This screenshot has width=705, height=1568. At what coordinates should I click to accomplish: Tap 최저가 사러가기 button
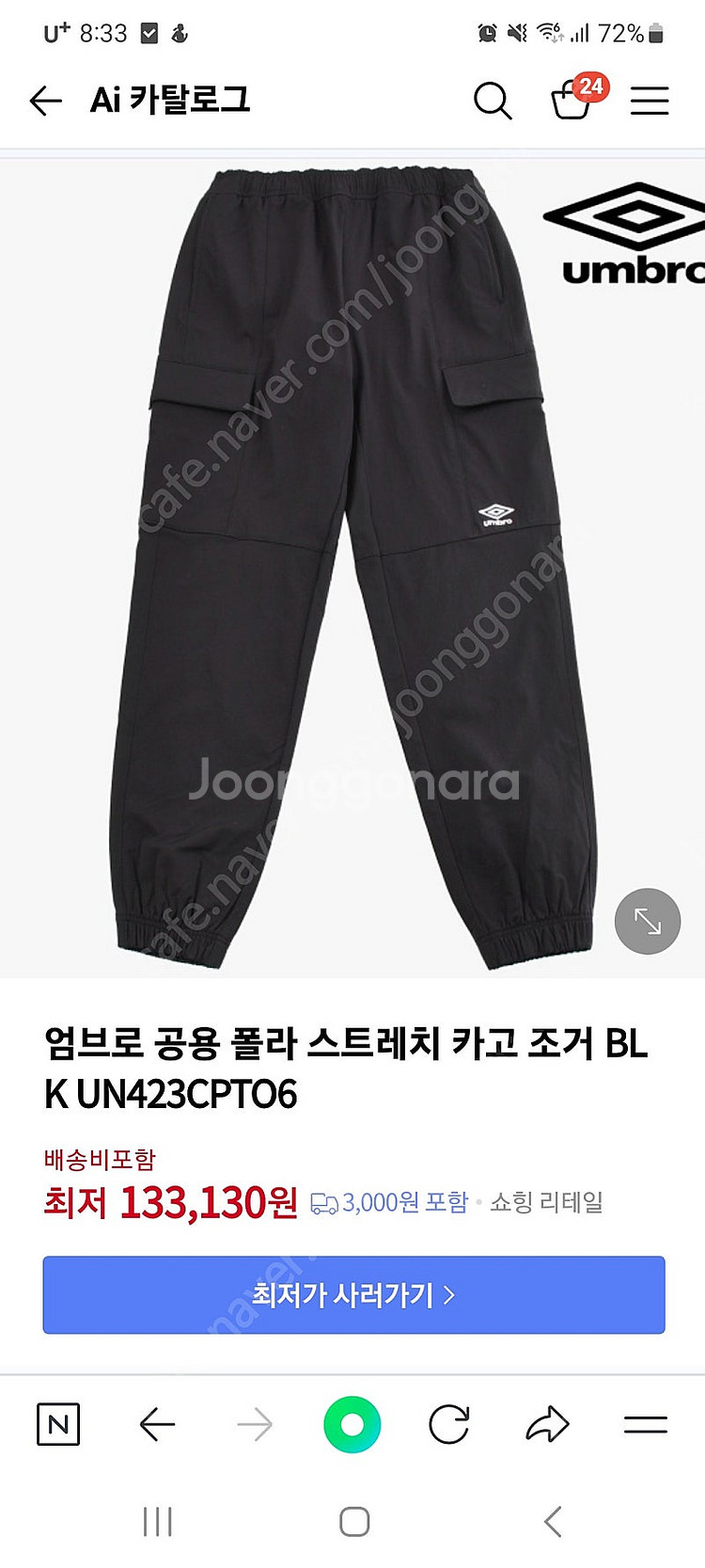tap(353, 1295)
